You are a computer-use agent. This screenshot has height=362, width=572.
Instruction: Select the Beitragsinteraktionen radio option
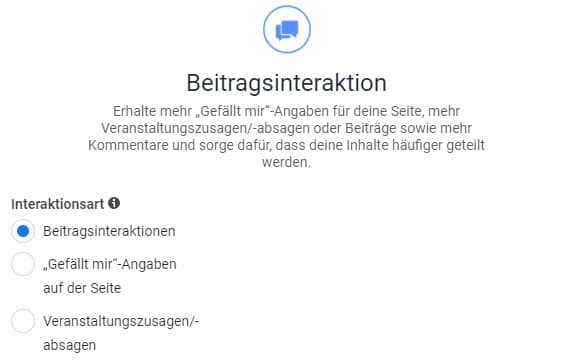coord(23,231)
